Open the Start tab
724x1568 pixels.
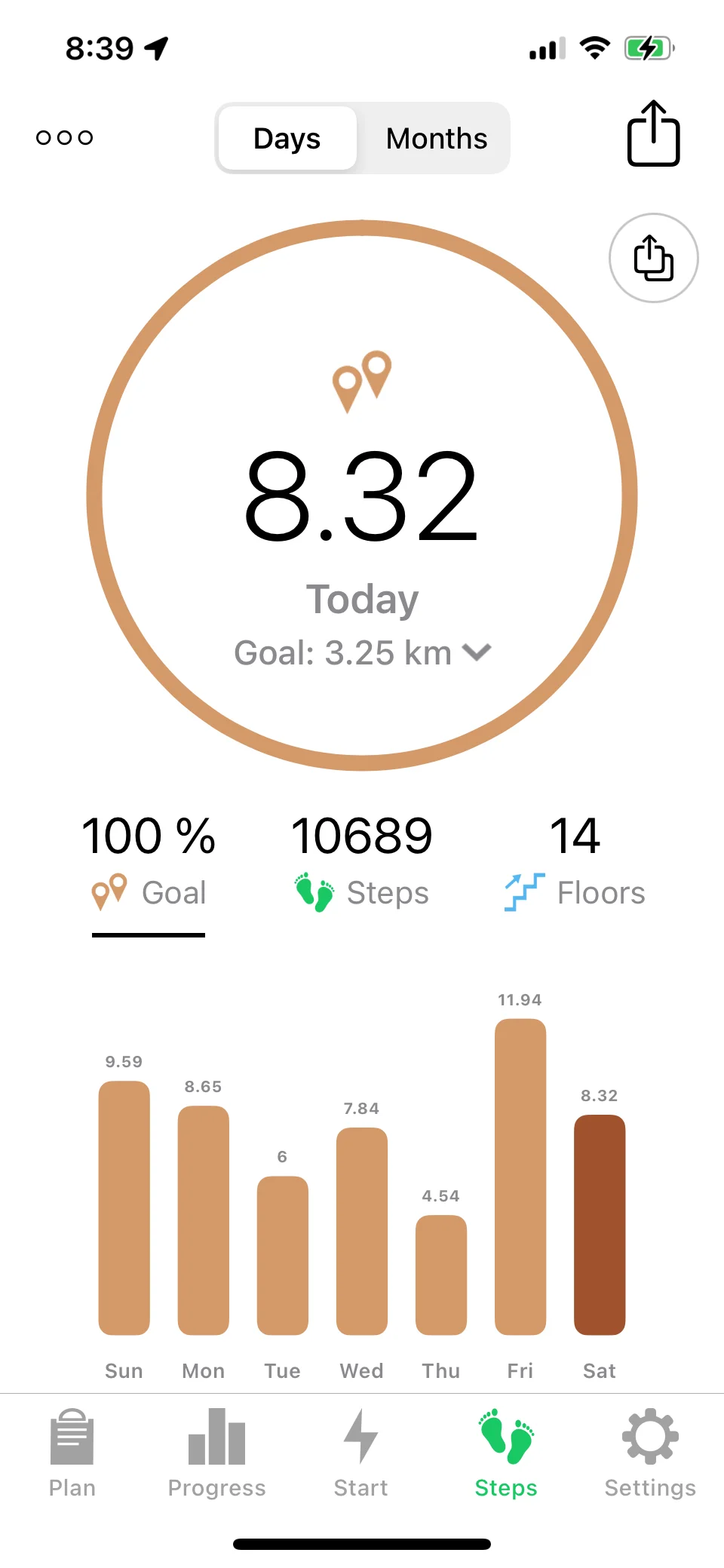pyautogui.click(x=361, y=1453)
